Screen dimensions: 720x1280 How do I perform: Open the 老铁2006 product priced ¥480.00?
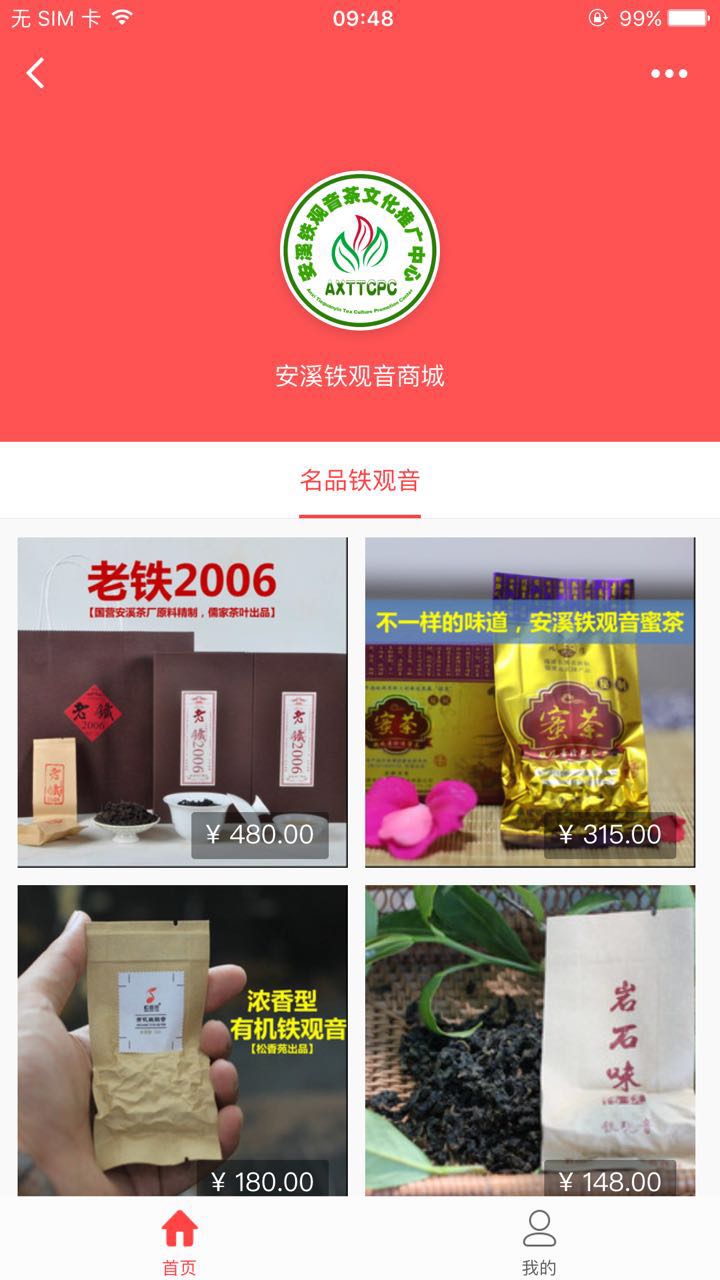(183, 702)
